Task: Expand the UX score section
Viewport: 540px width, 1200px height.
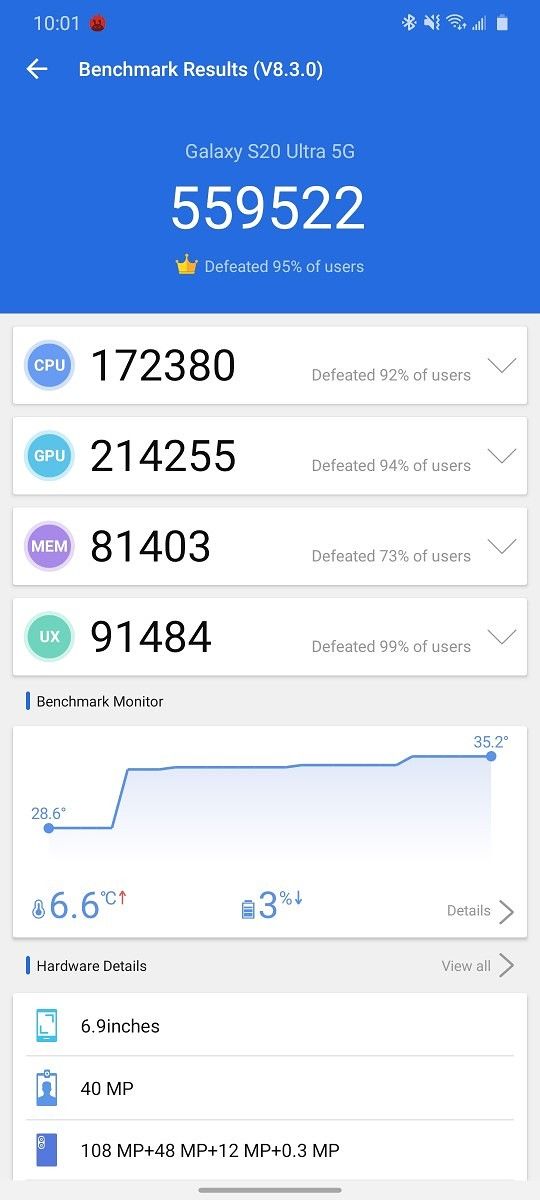Action: (x=502, y=637)
